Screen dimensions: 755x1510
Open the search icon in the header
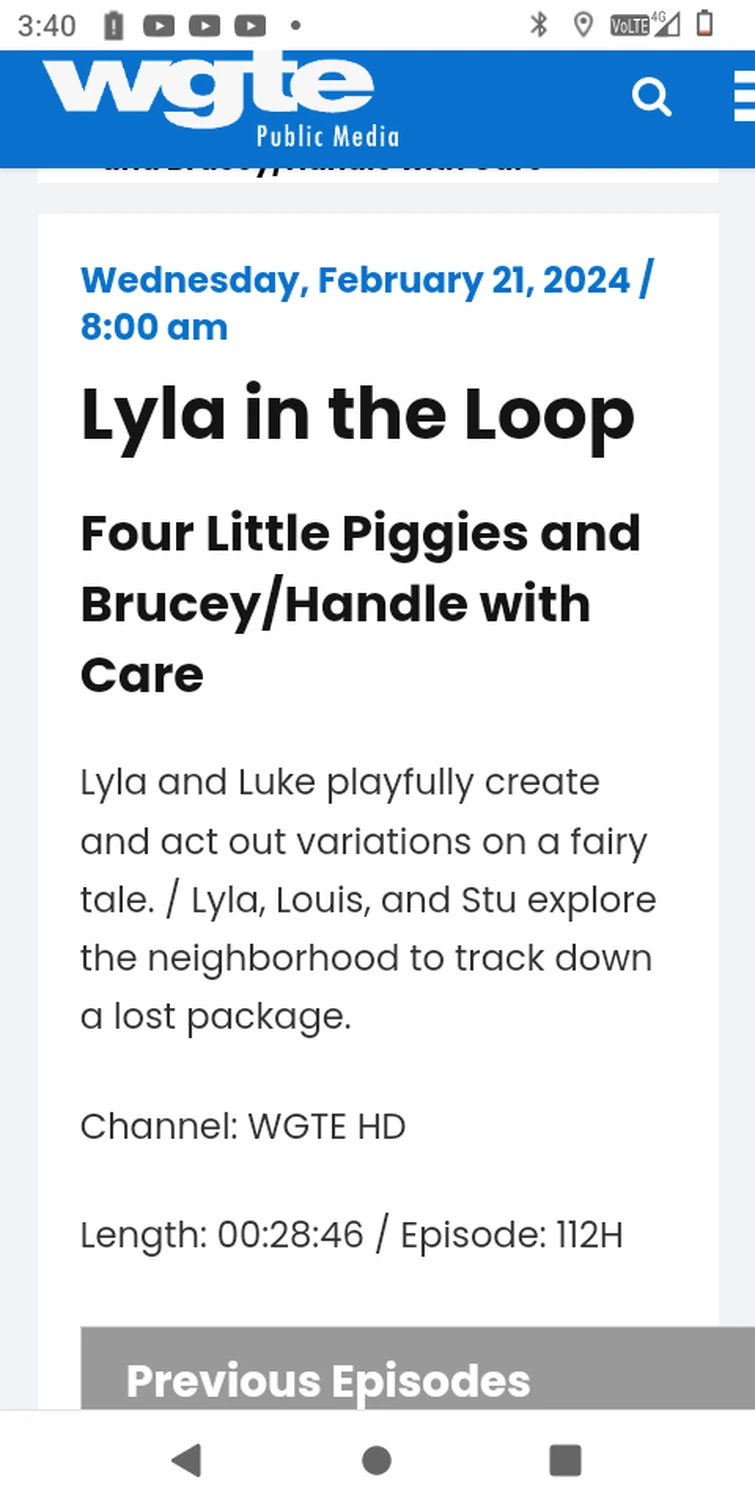coord(651,97)
